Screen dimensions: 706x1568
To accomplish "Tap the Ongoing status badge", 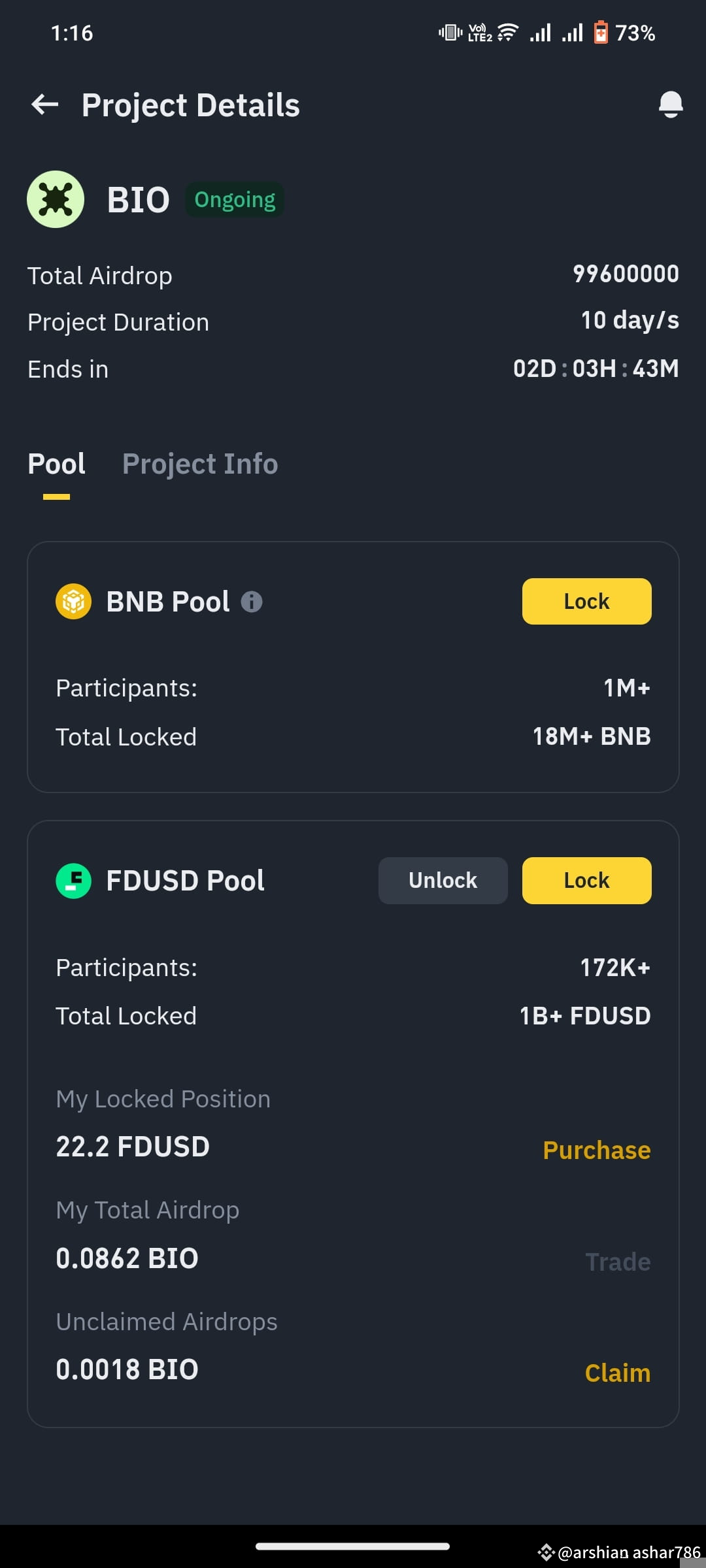I will (234, 199).
